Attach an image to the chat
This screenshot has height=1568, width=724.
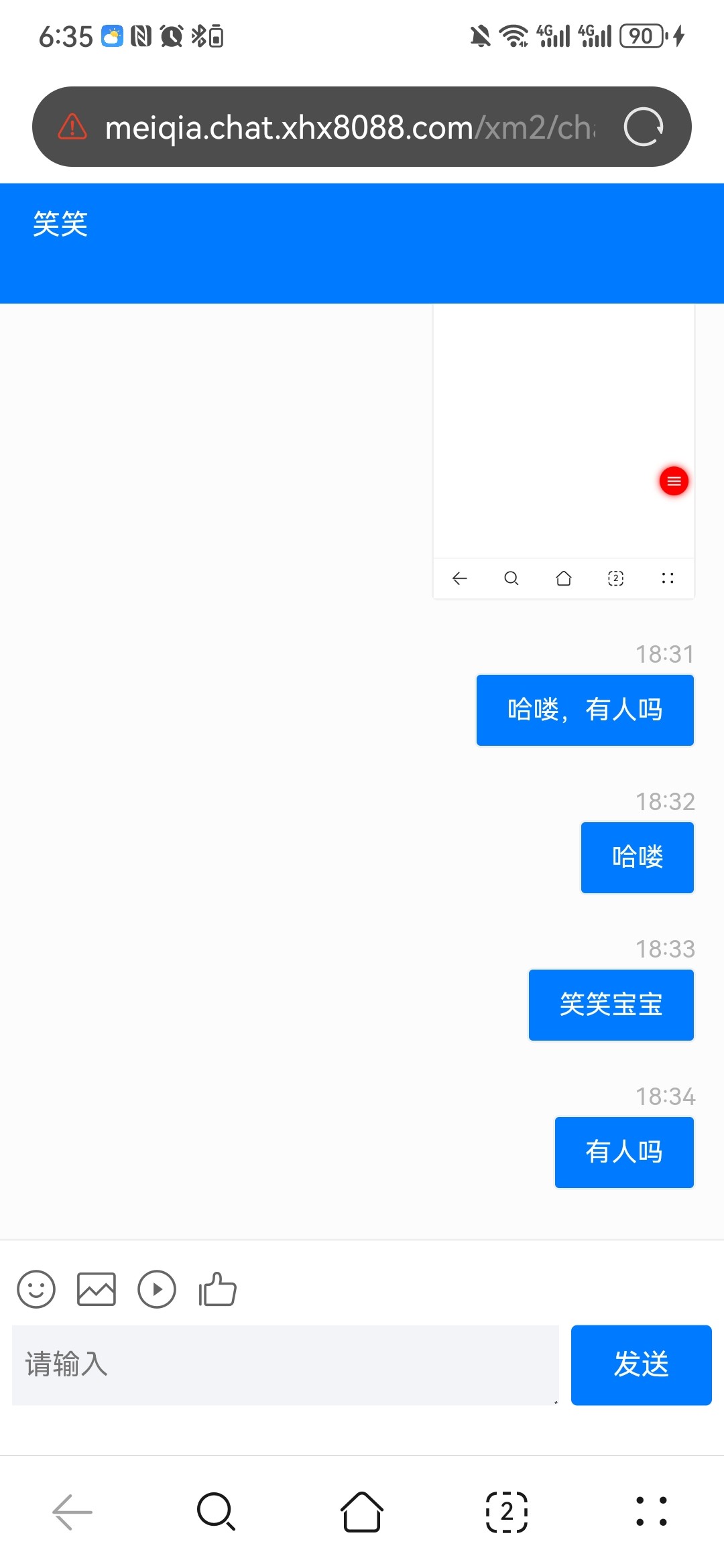(x=97, y=1289)
